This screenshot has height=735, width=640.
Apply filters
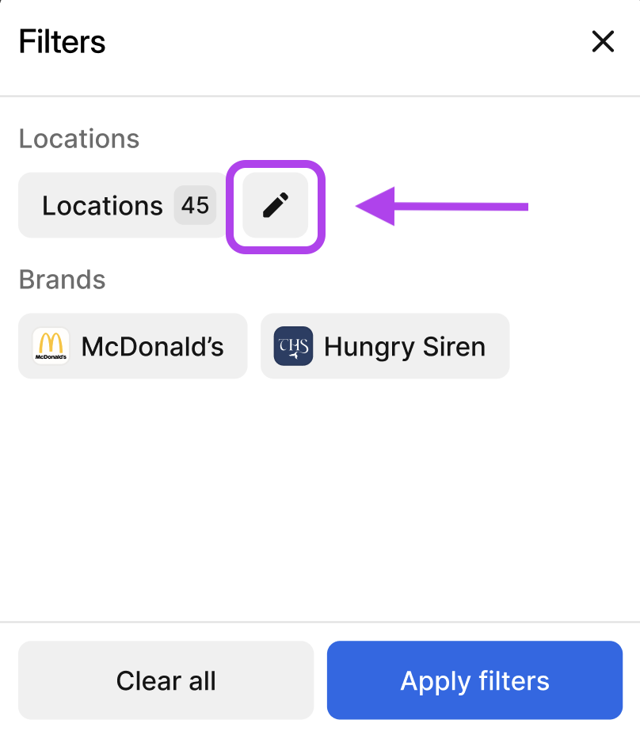coord(475,681)
